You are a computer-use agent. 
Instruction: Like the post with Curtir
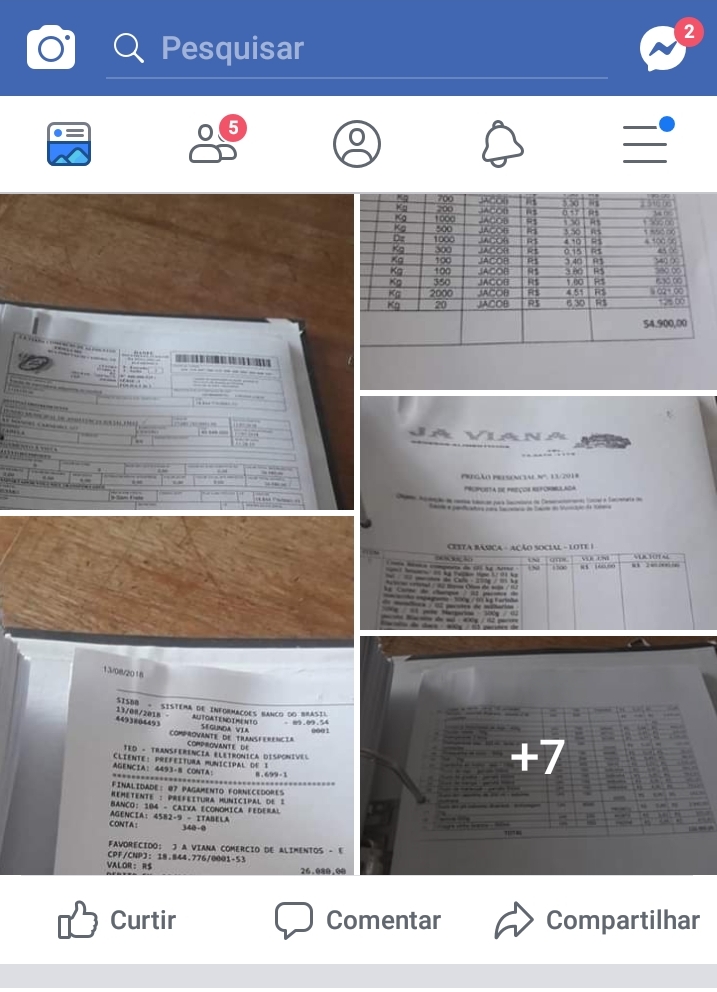(117, 921)
